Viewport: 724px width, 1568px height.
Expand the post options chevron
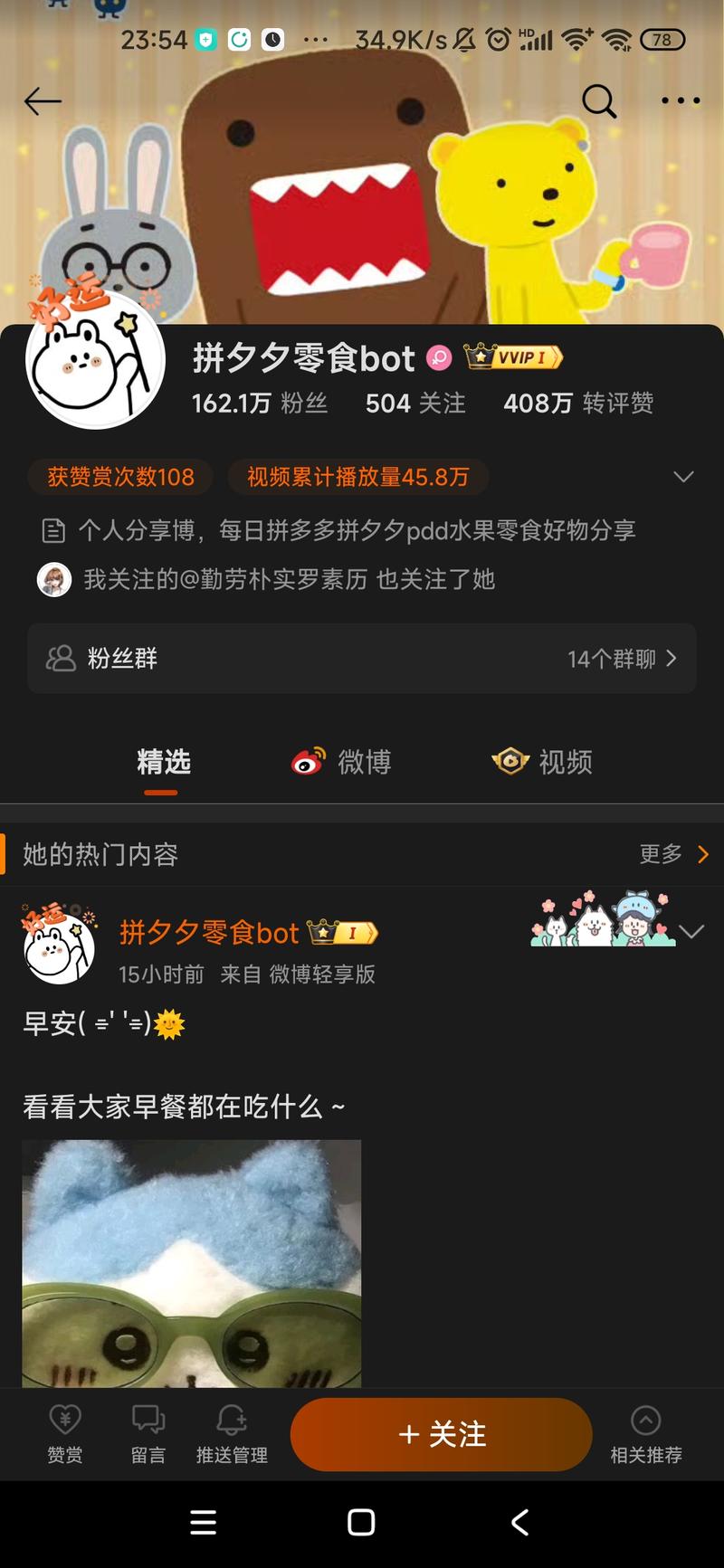pyautogui.click(x=692, y=930)
